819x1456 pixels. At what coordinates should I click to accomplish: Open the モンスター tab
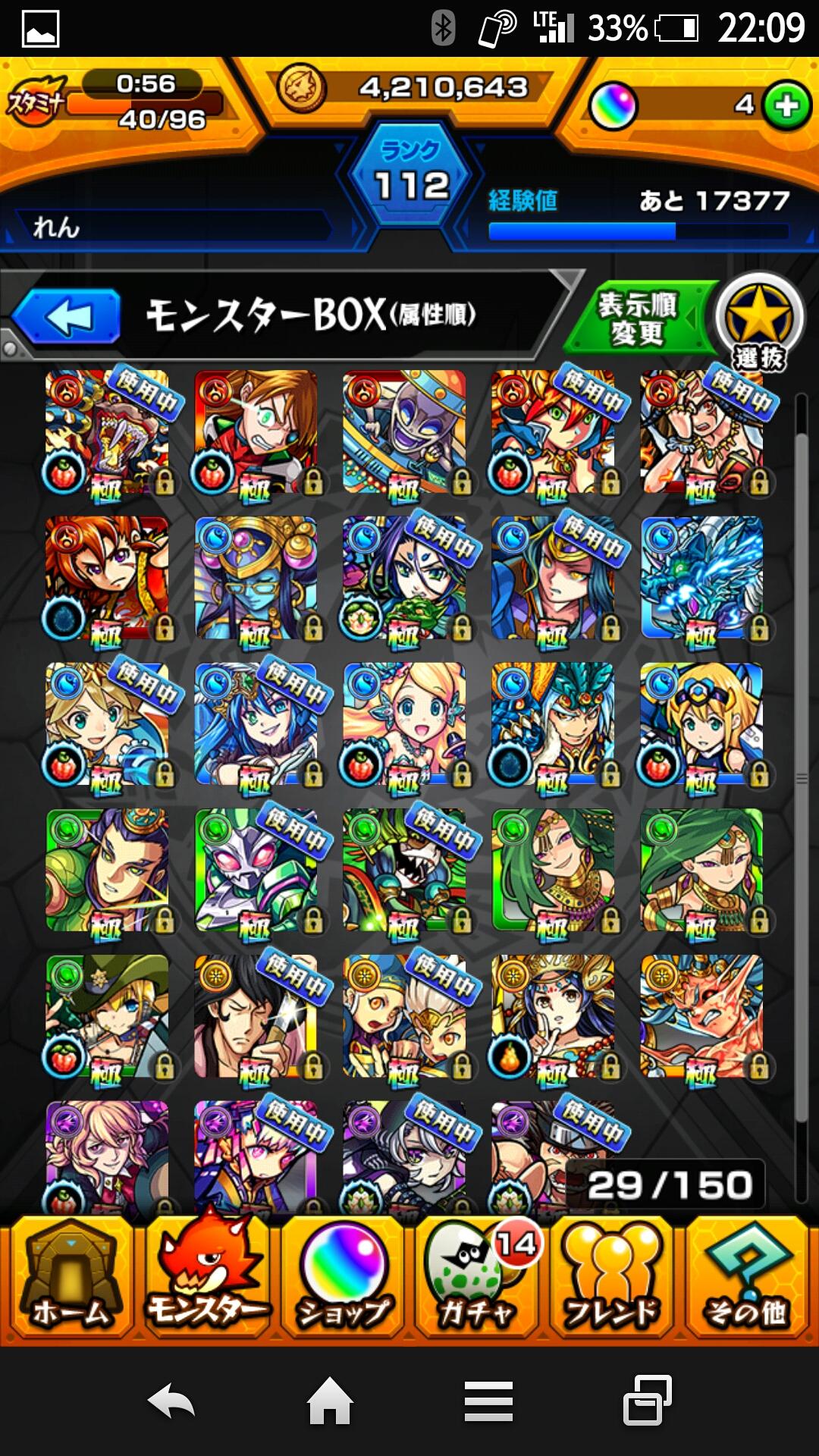(x=206, y=1279)
